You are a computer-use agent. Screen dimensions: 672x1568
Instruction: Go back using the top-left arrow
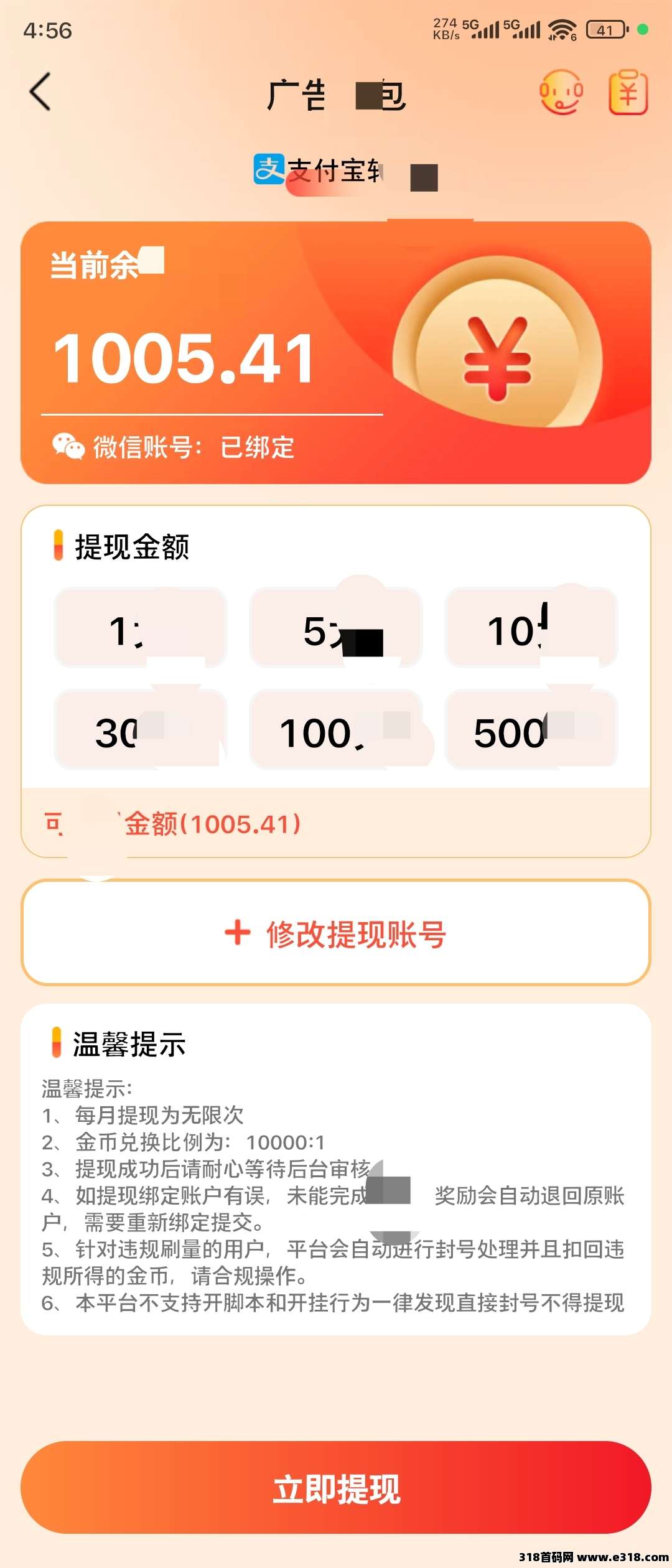(41, 92)
